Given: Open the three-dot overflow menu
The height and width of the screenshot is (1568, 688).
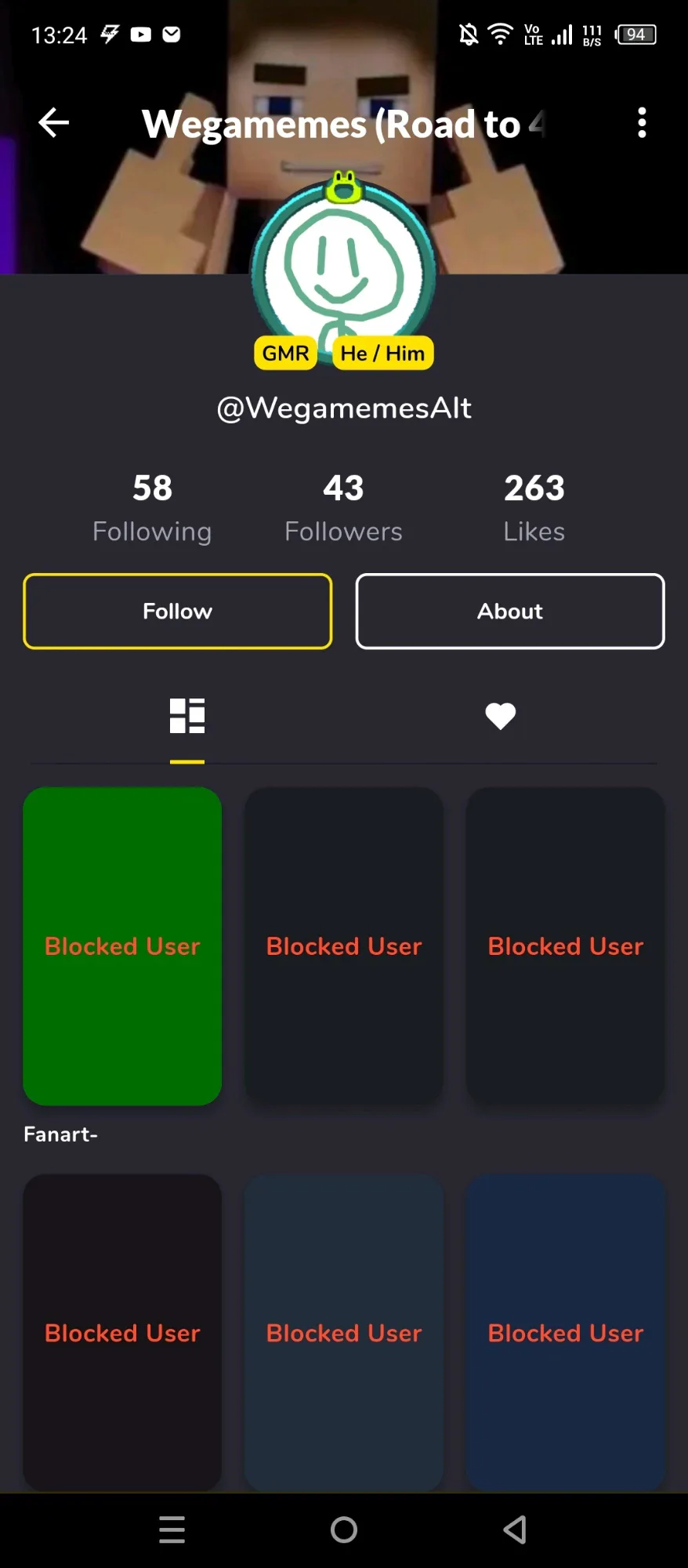Looking at the screenshot, I should [x=642, y=123].
